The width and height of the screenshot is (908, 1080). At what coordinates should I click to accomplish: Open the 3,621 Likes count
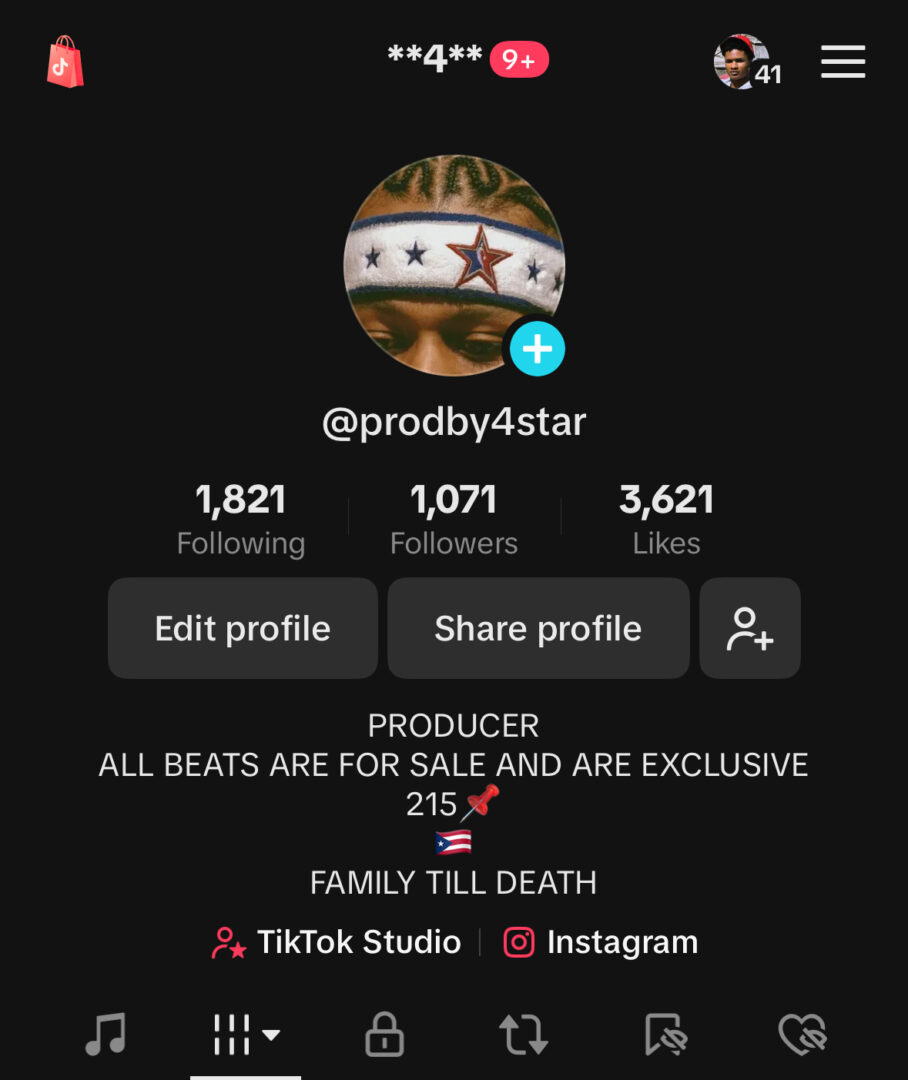666,518
